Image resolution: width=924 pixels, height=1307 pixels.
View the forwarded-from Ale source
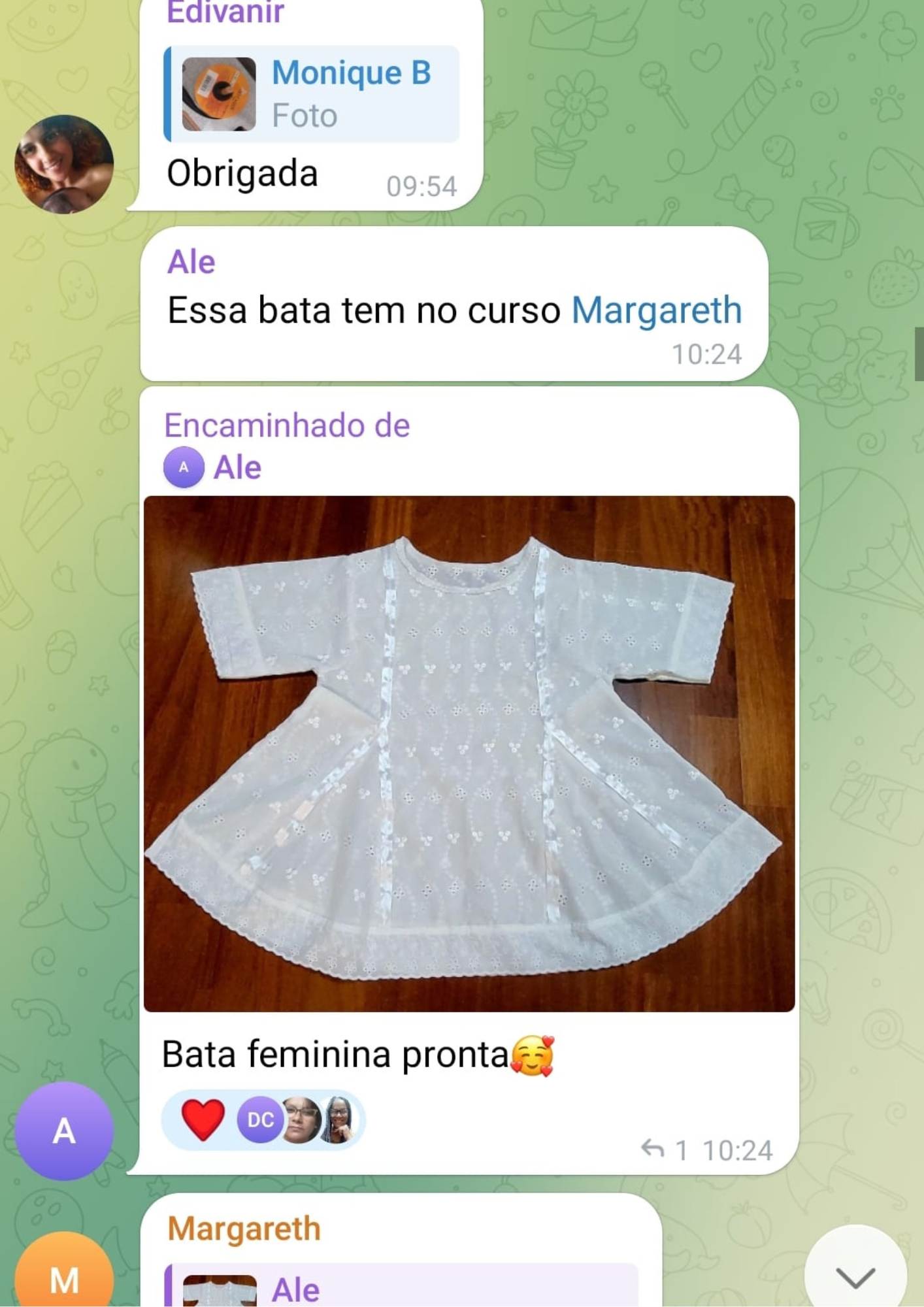237,468
